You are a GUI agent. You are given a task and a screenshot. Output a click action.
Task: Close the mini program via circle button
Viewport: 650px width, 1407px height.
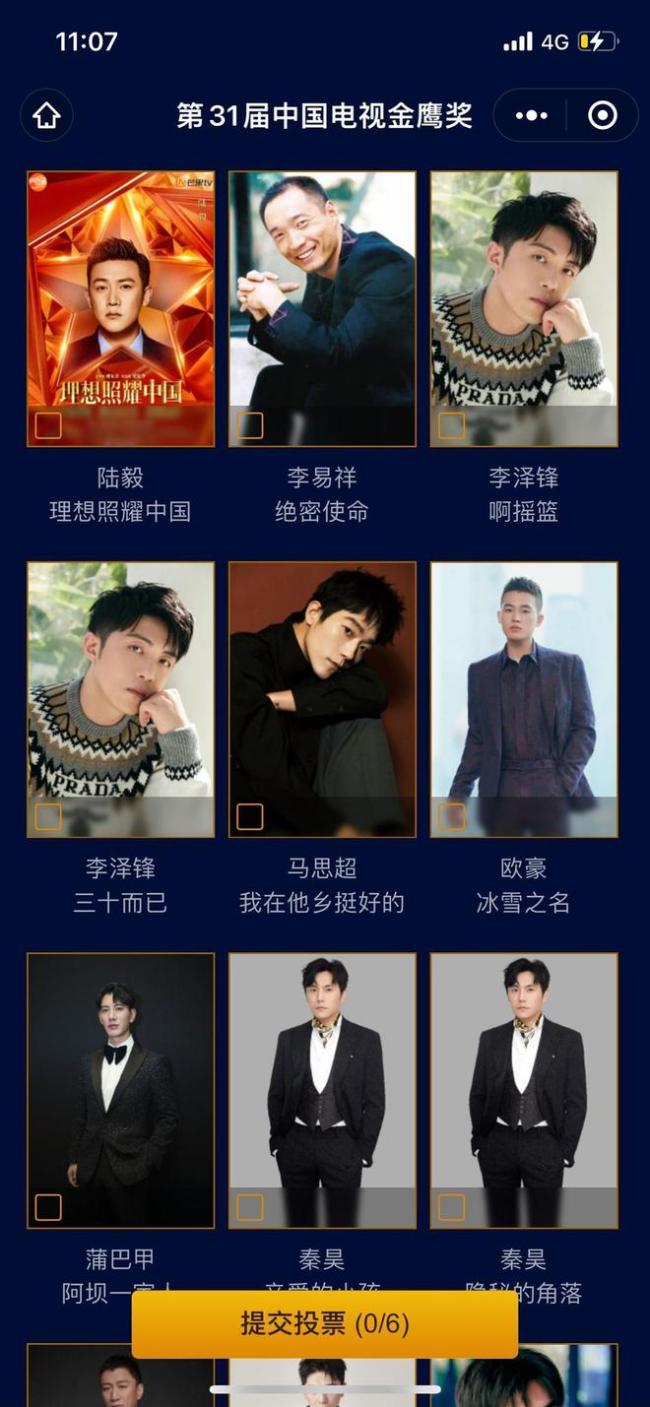tap(602, 116)
